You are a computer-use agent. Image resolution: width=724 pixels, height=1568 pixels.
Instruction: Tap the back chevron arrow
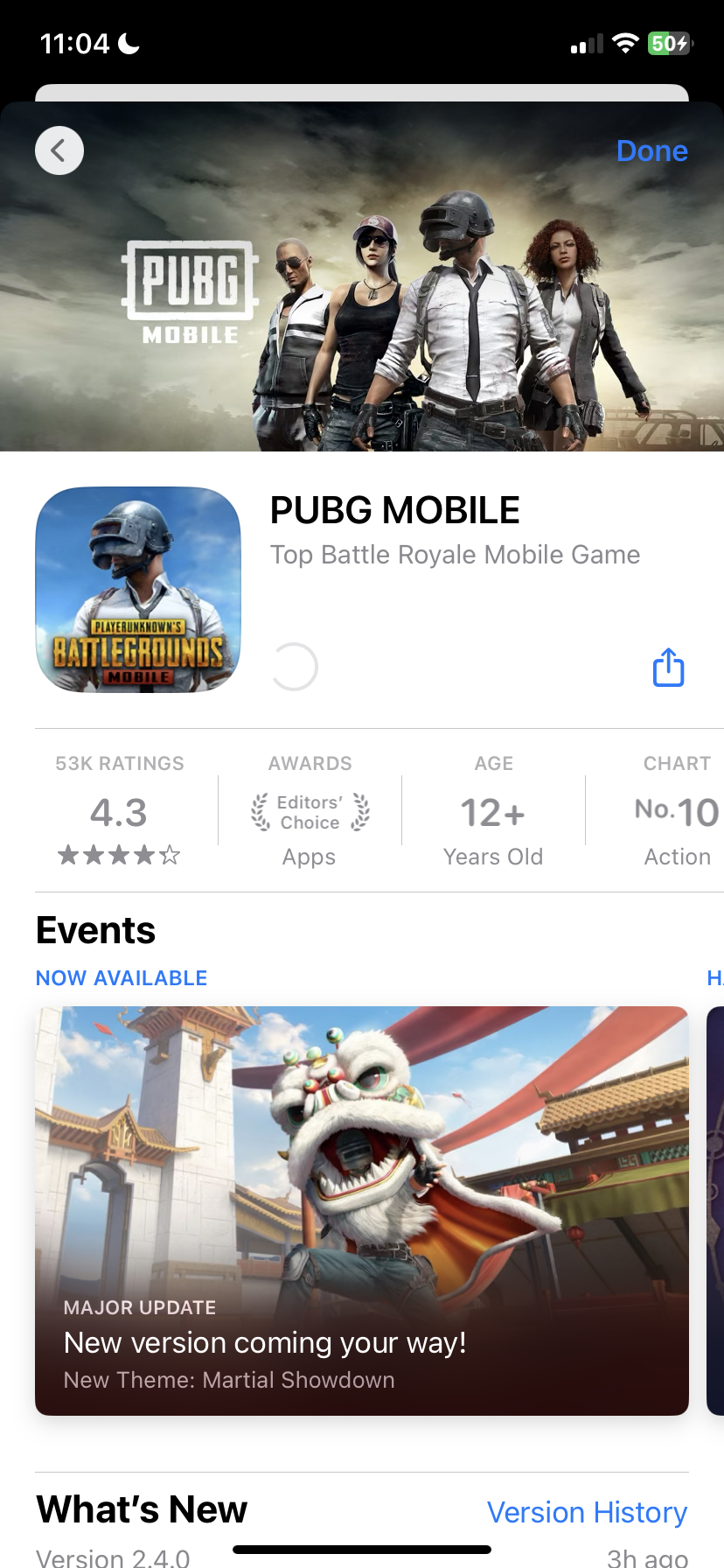tap(59, 150)
